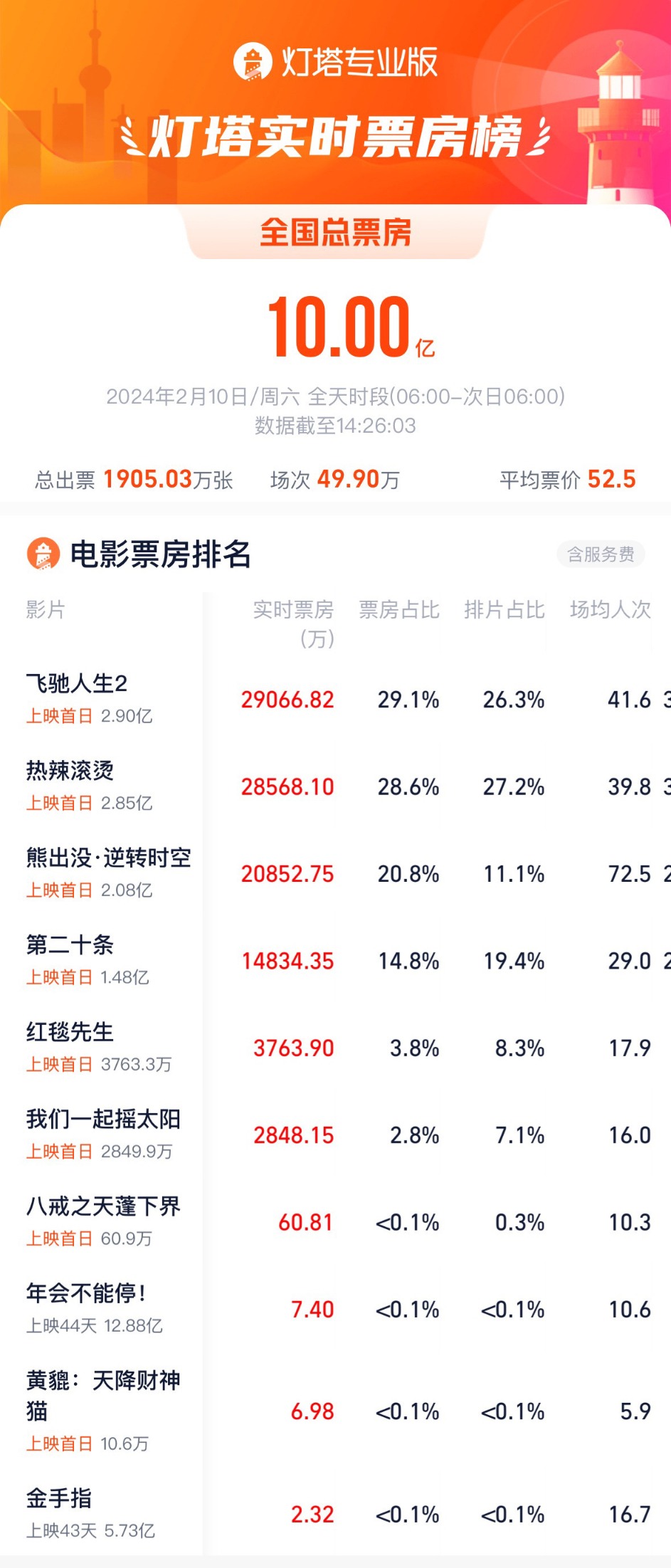Sort by the 实时票房 column header
This screenshot has height=1568, width=671.
[292, 609]
